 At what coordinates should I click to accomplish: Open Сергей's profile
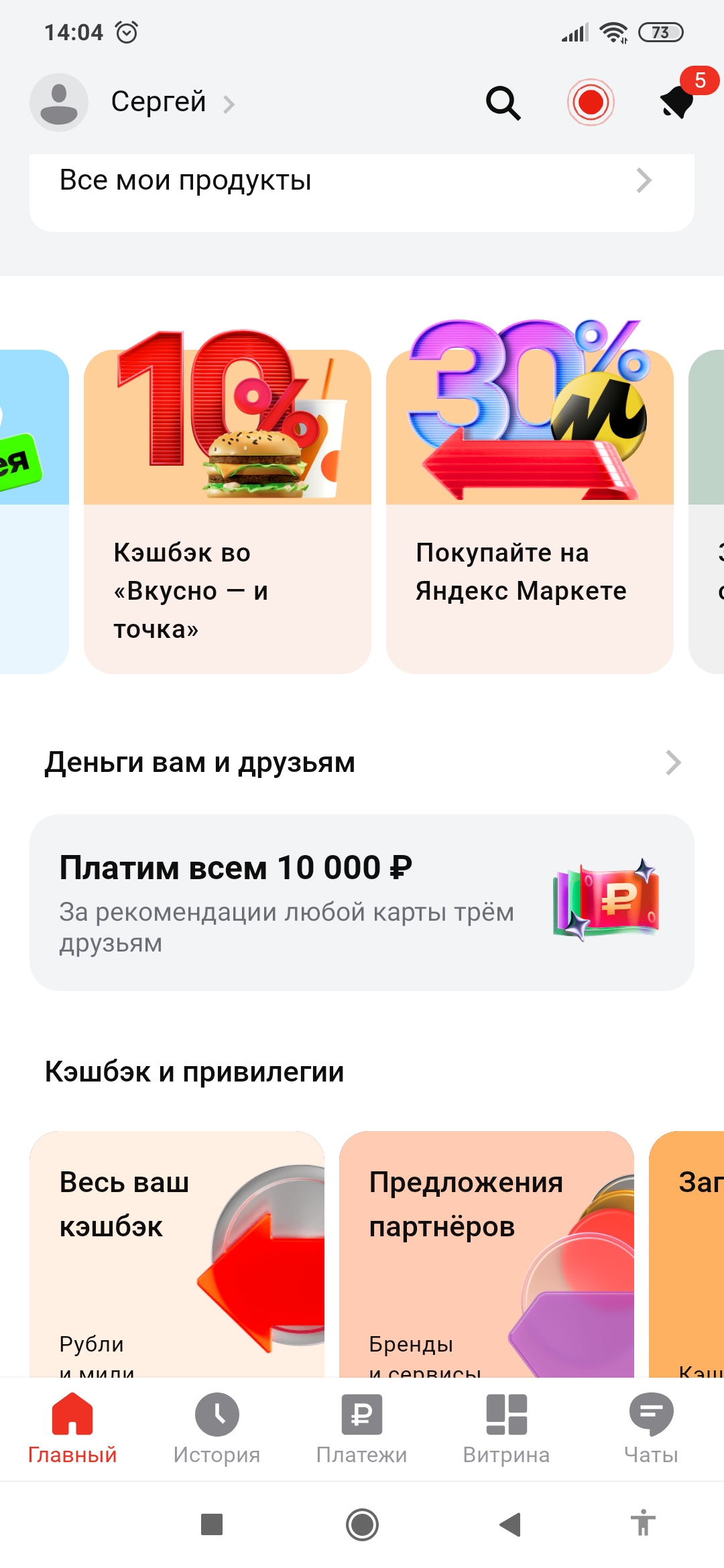click(x=134, y=103)
